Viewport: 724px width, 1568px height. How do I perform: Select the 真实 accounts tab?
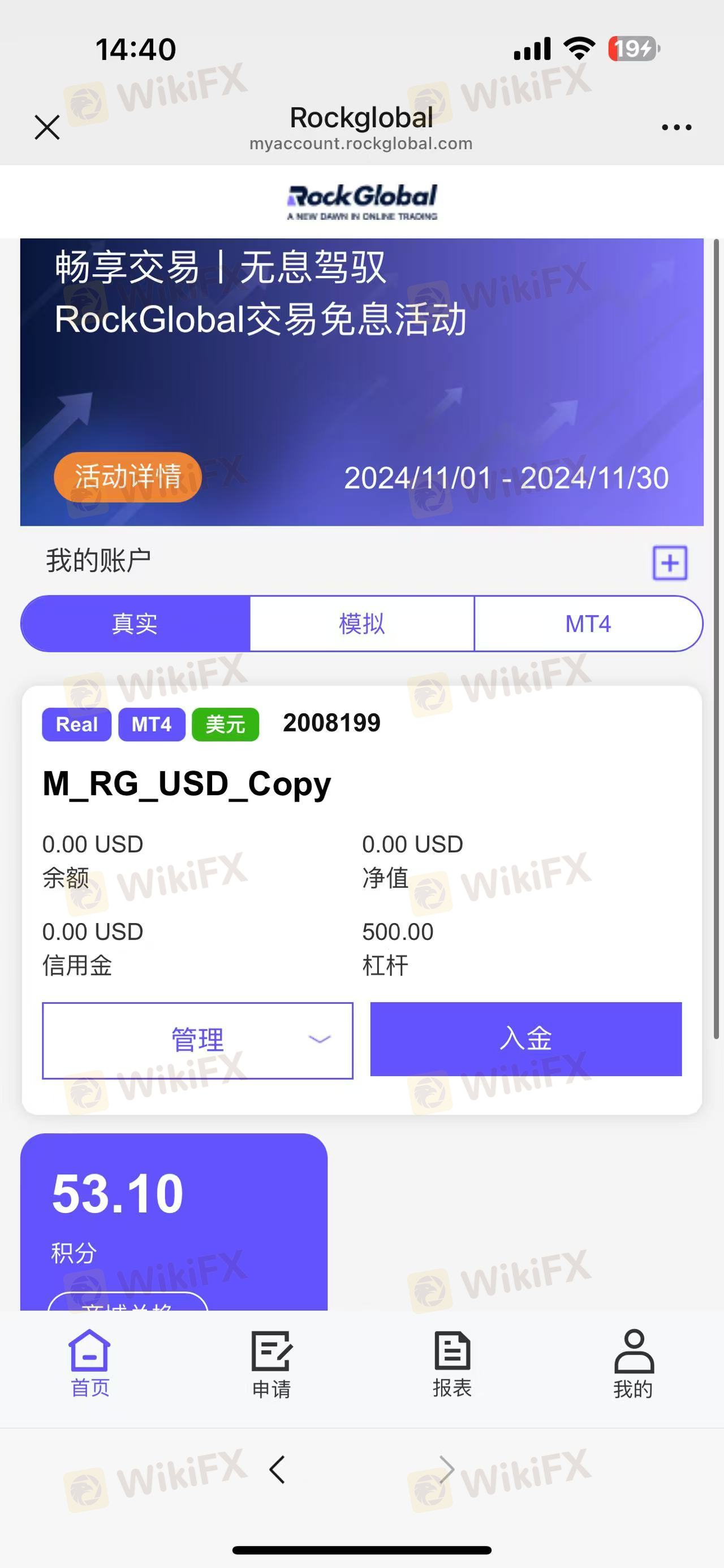(x=135, y=624)
